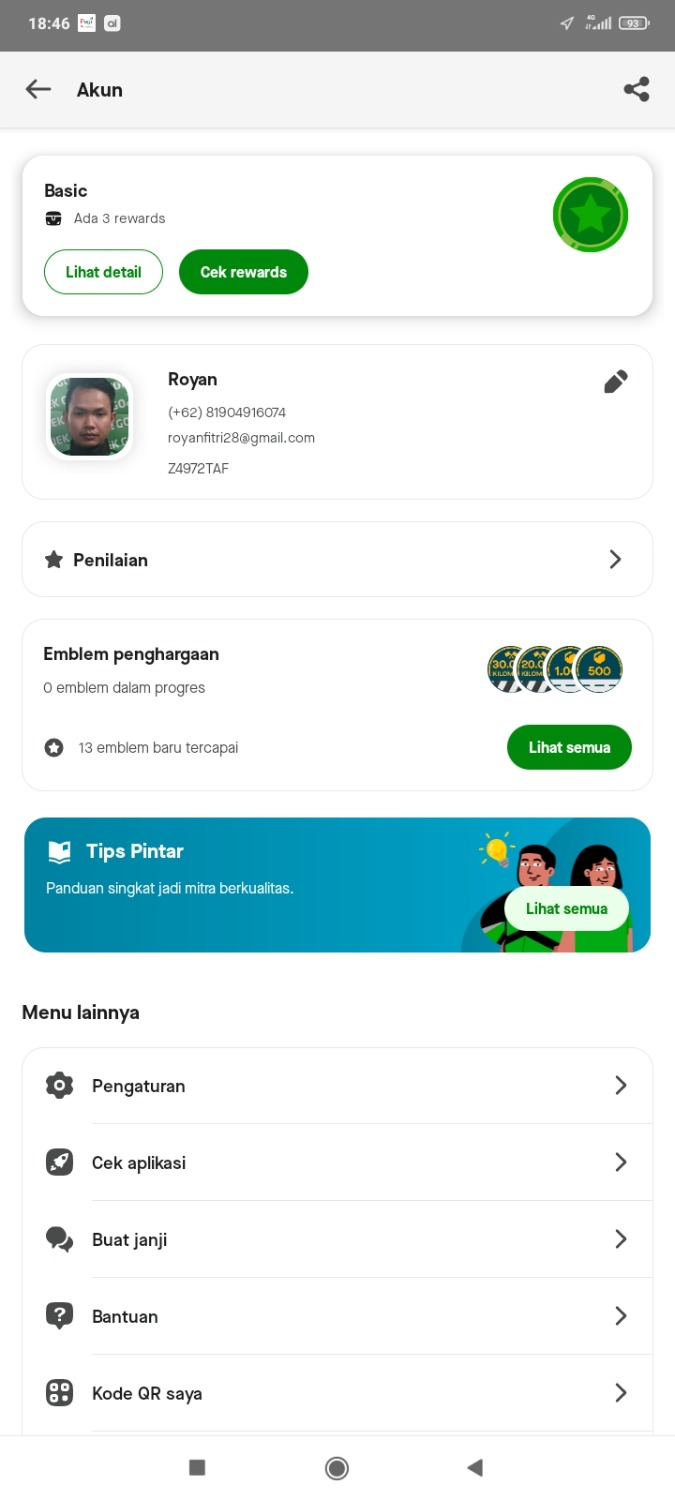This screenshot has width=675, height=1500.
Task: Select Cek aplikasi
Action: click(337, 1163)
